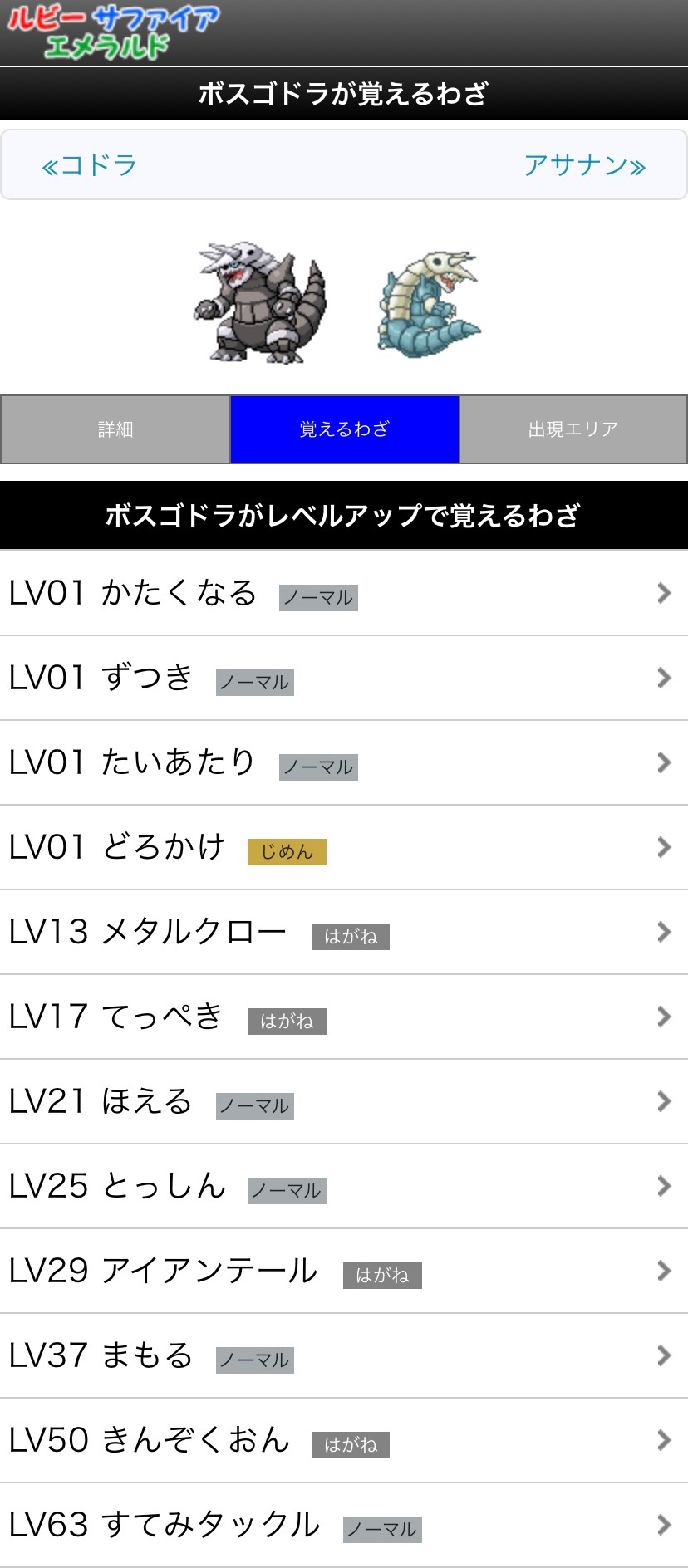Switch to the 詳細 tab

(x=115, y=429)
